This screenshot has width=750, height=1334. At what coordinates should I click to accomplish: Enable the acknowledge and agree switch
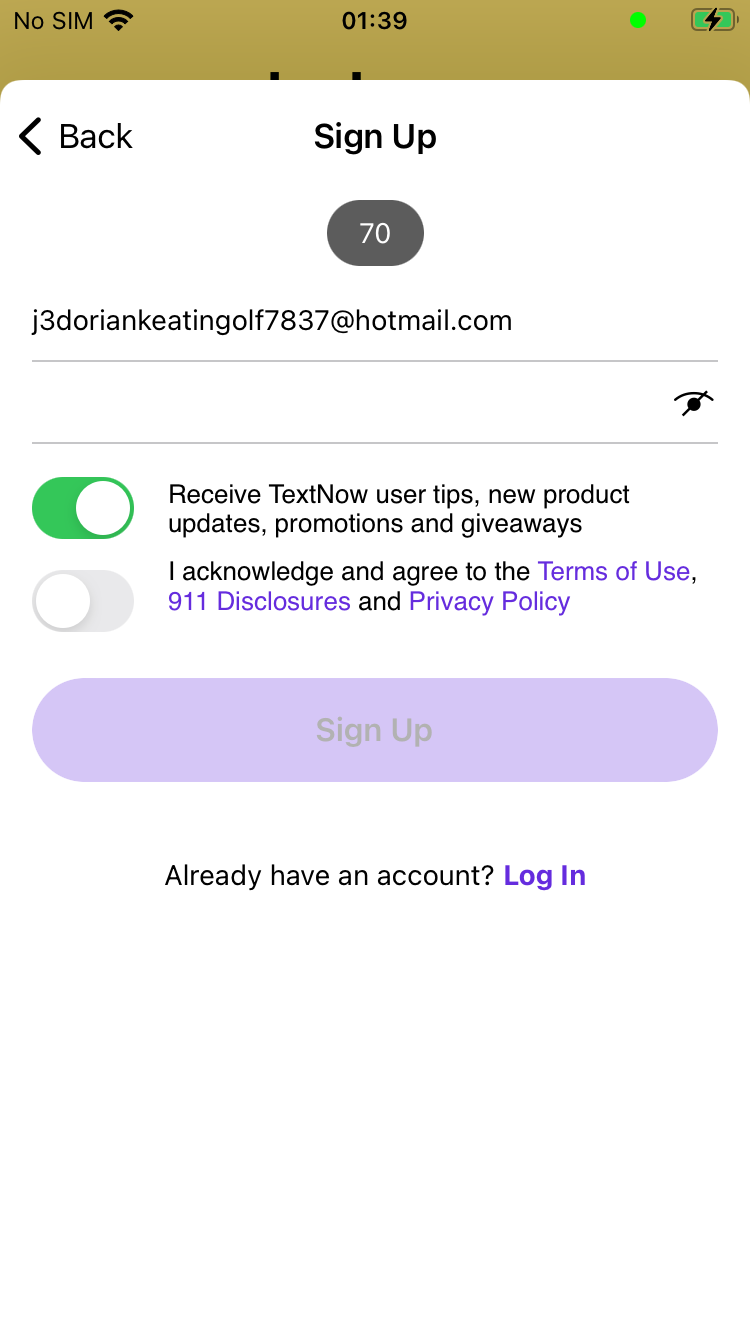point(83,601)
